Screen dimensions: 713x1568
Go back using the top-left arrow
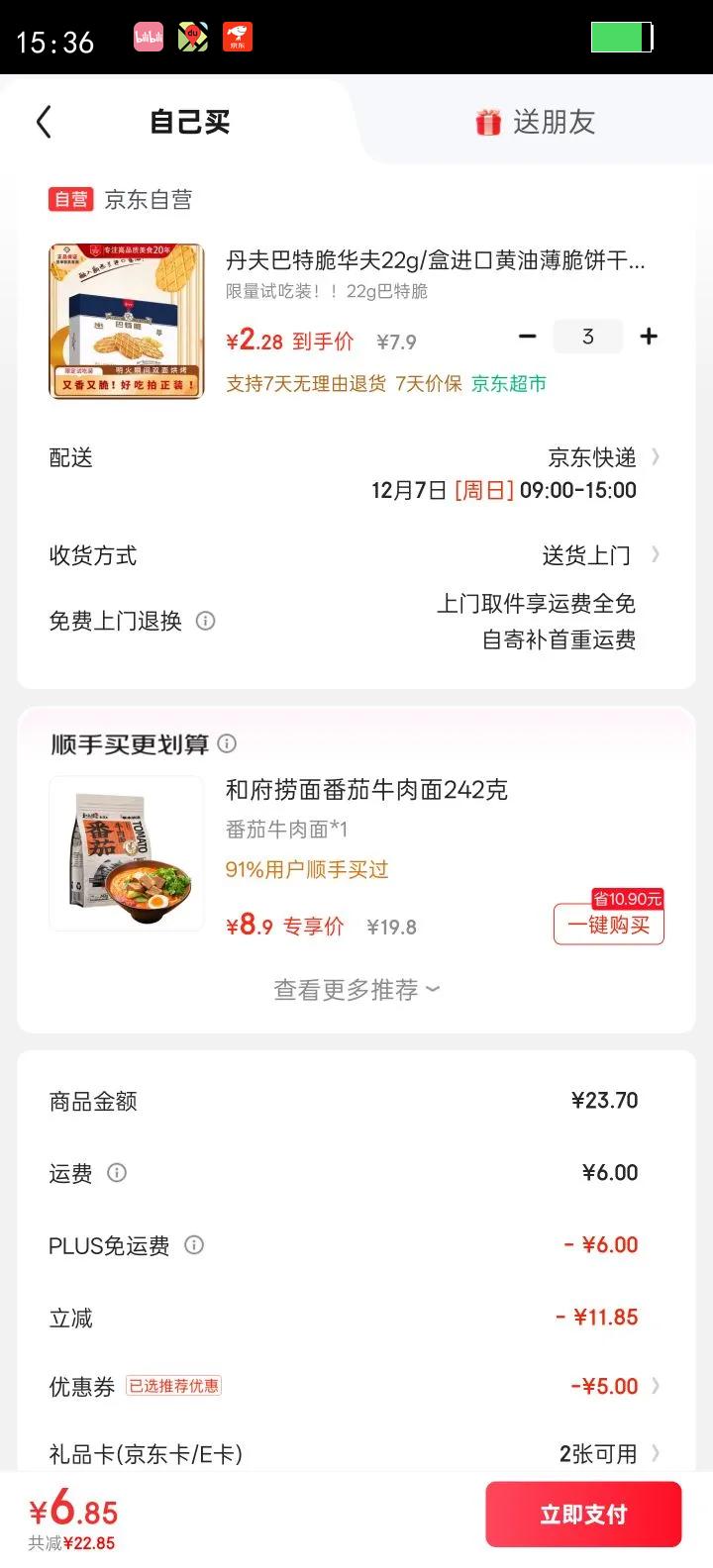pos(44,122)
